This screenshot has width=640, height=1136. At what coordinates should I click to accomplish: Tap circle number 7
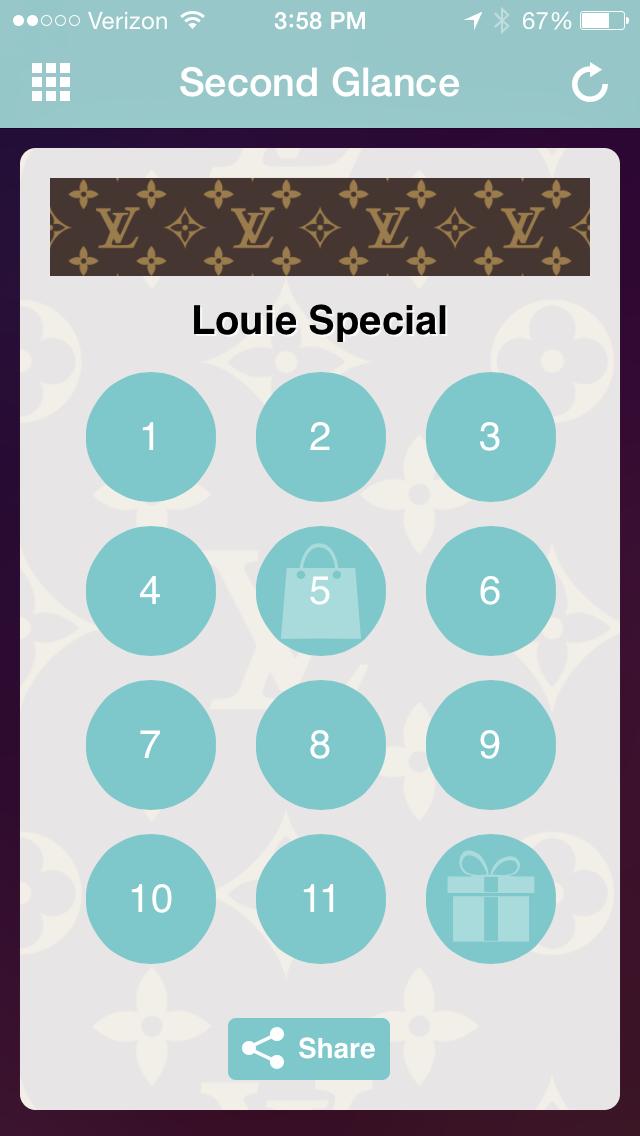pos(151,745)
